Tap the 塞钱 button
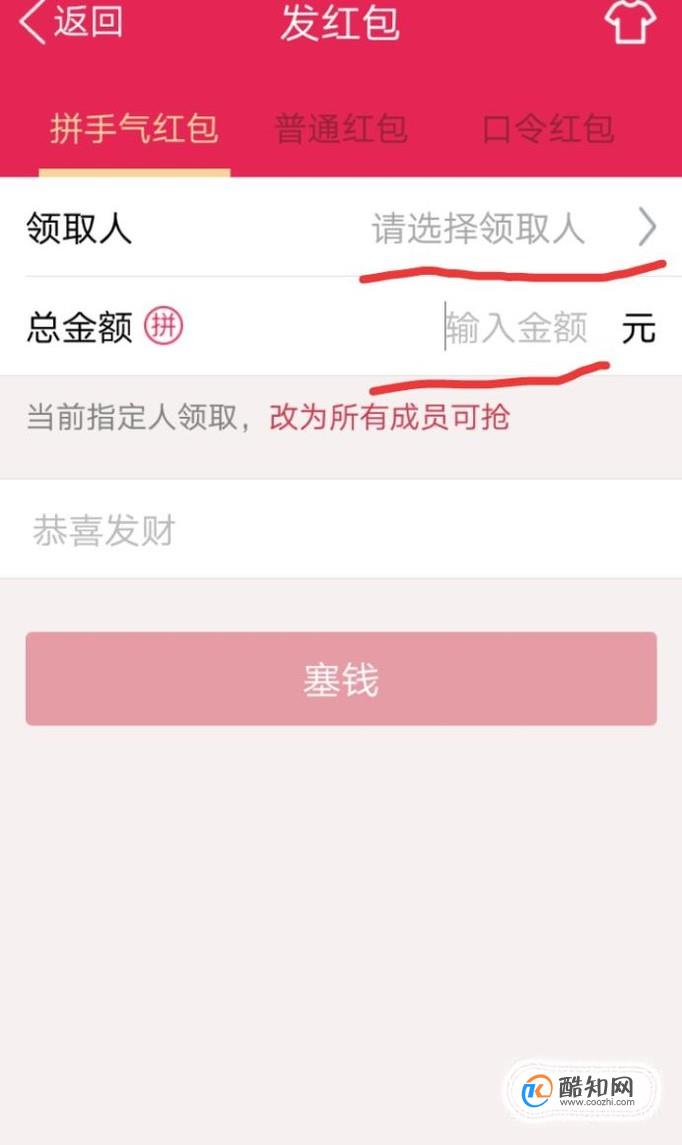The image size is (682, 1145). (341, 679)
